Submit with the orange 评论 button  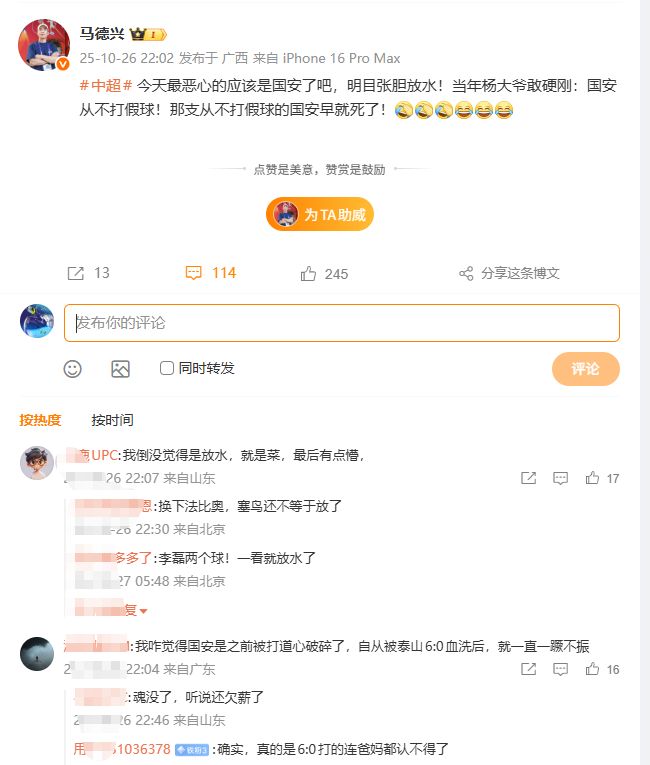[x=585, y=369]
